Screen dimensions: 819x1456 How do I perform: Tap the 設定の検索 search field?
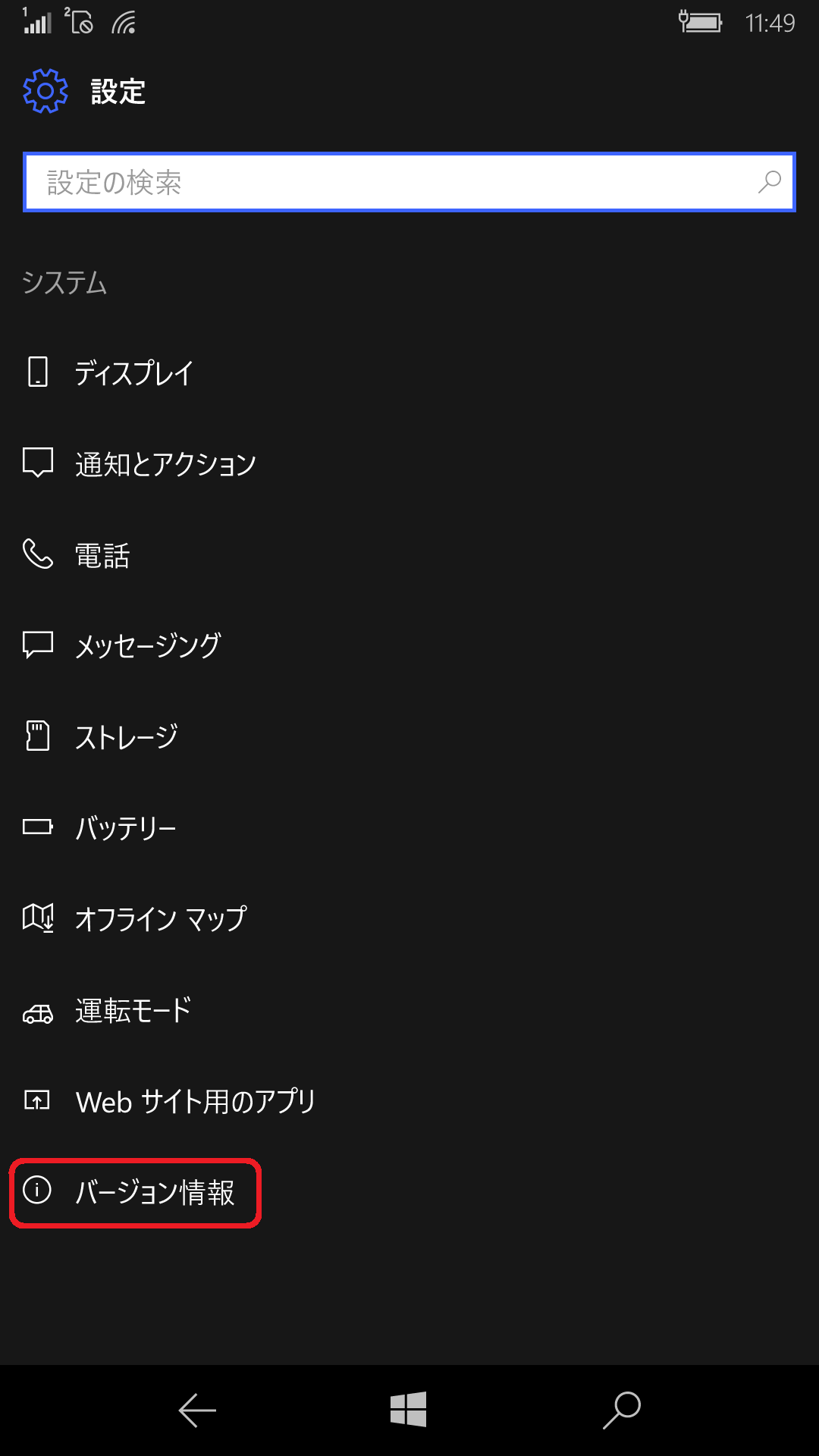(x=409, y=182)
